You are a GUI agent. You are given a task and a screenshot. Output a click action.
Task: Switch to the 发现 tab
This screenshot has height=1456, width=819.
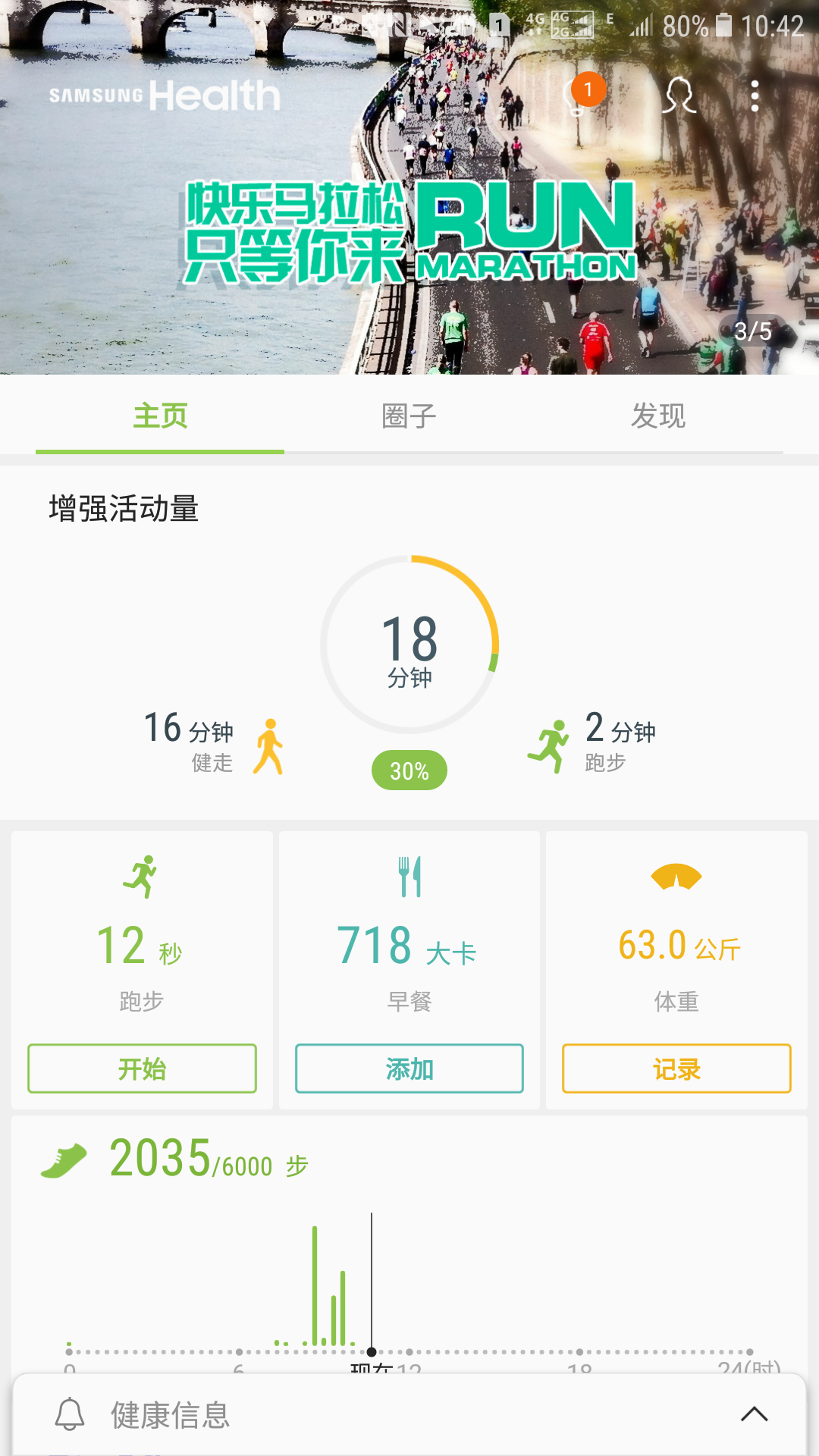[x=658, y=416]
